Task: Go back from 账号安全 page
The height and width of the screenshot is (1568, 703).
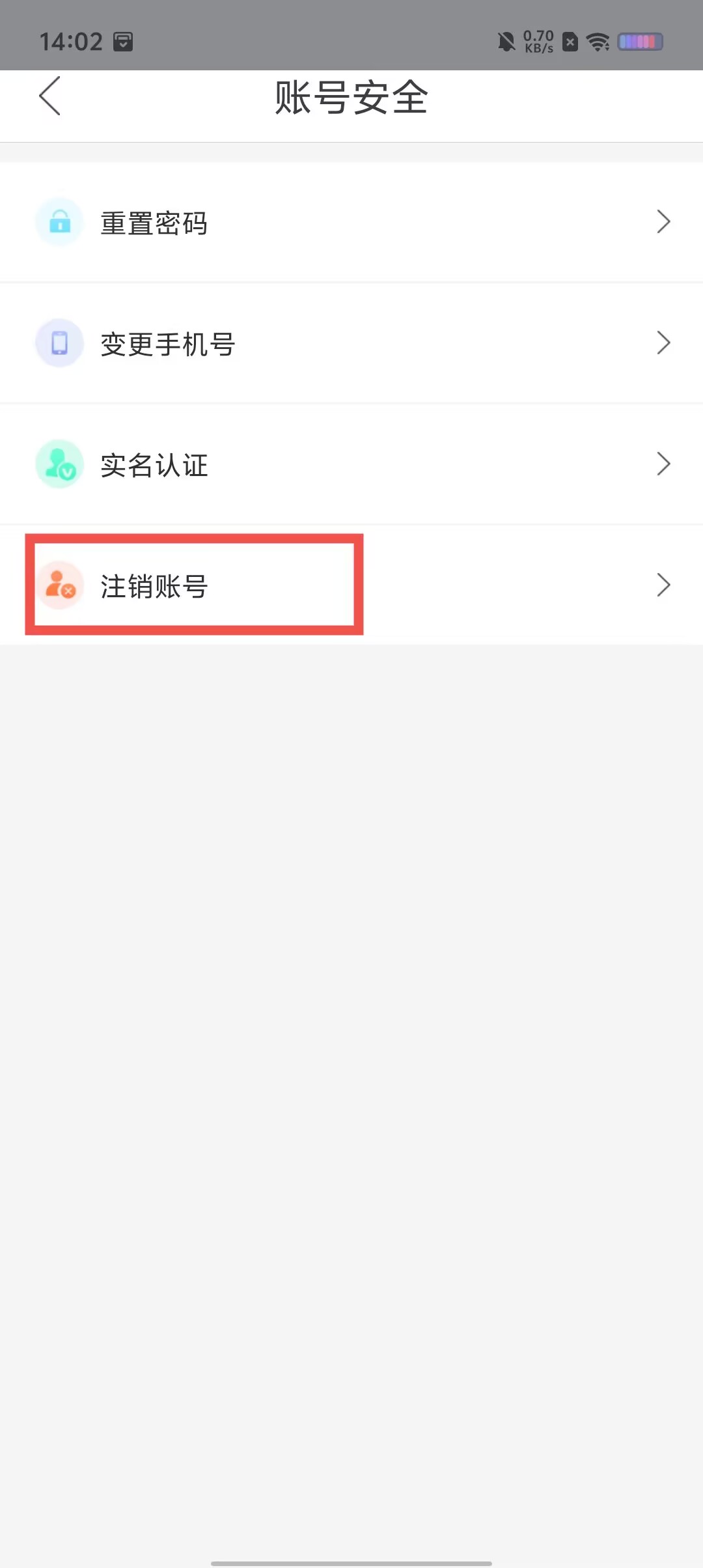Action: click(49, 96)
